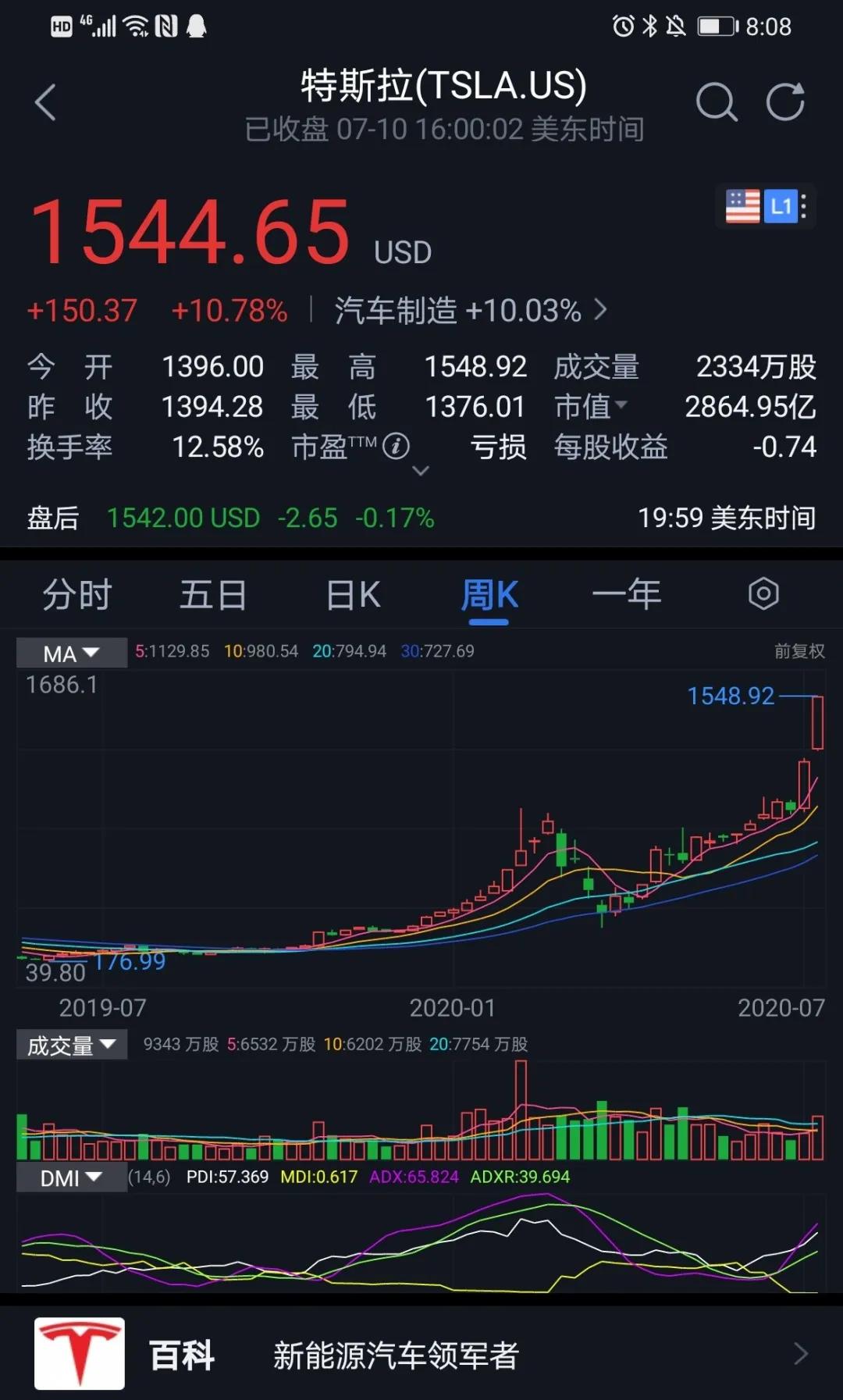Expand the 汽车制造 industry details arrow

coord(601,310)
